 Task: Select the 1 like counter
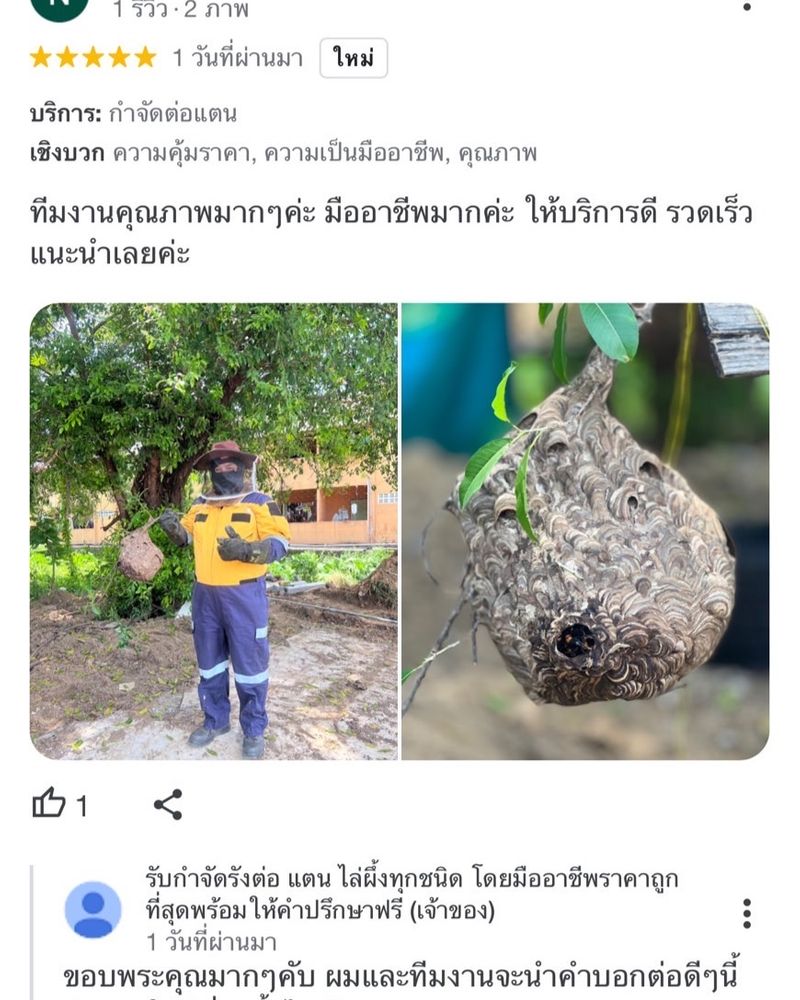pyautogui.click(x=80, y=802)
